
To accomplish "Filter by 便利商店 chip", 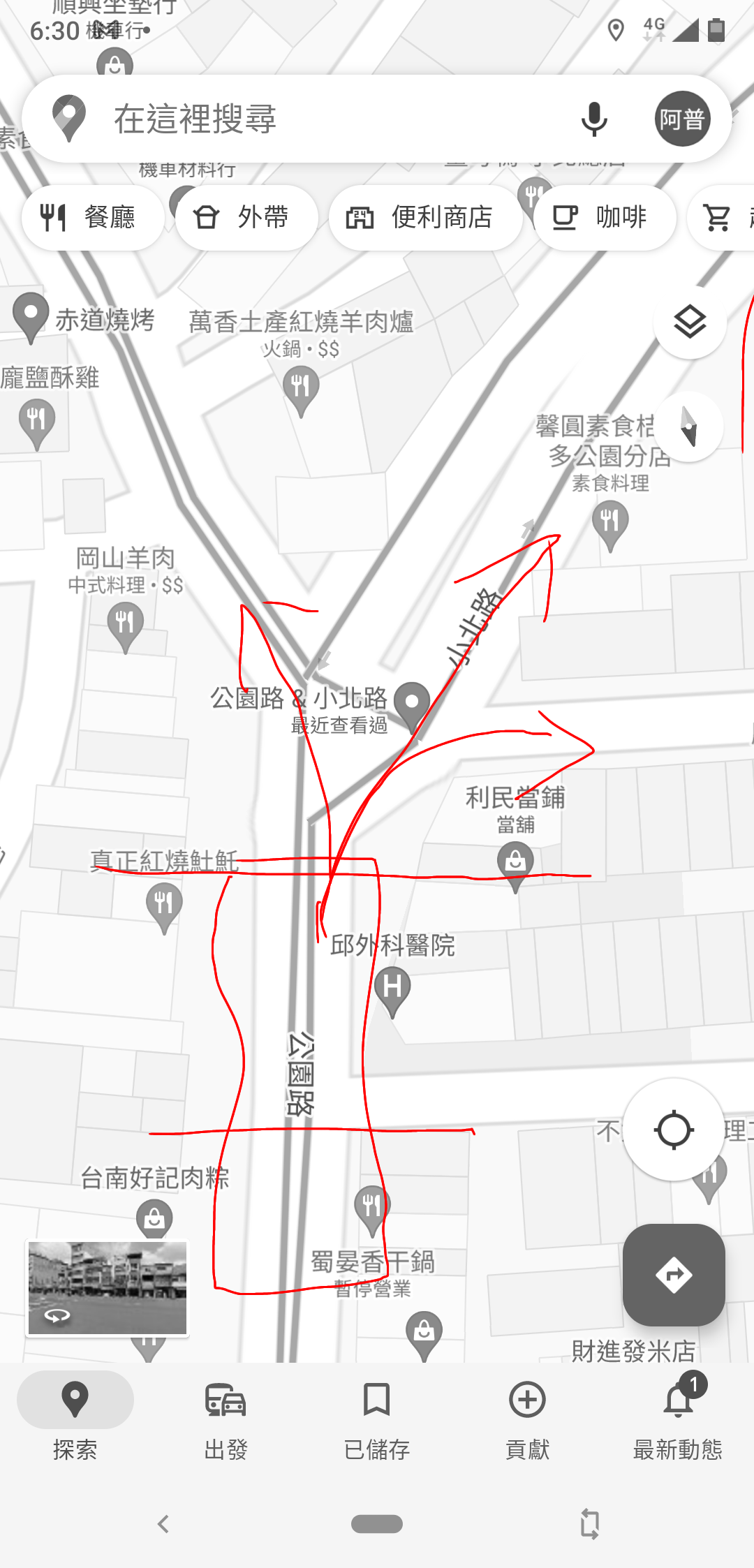I will [426, 218].
